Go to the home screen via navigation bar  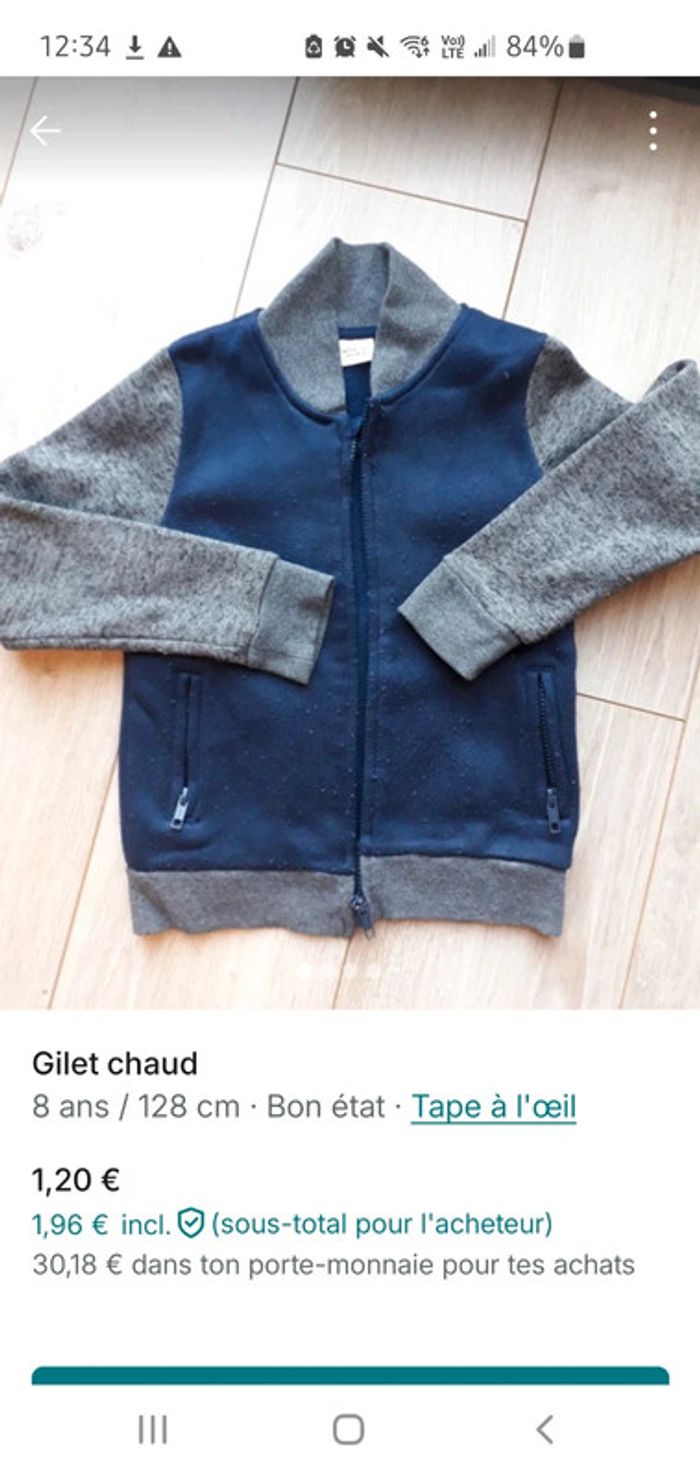(348, 1430)
